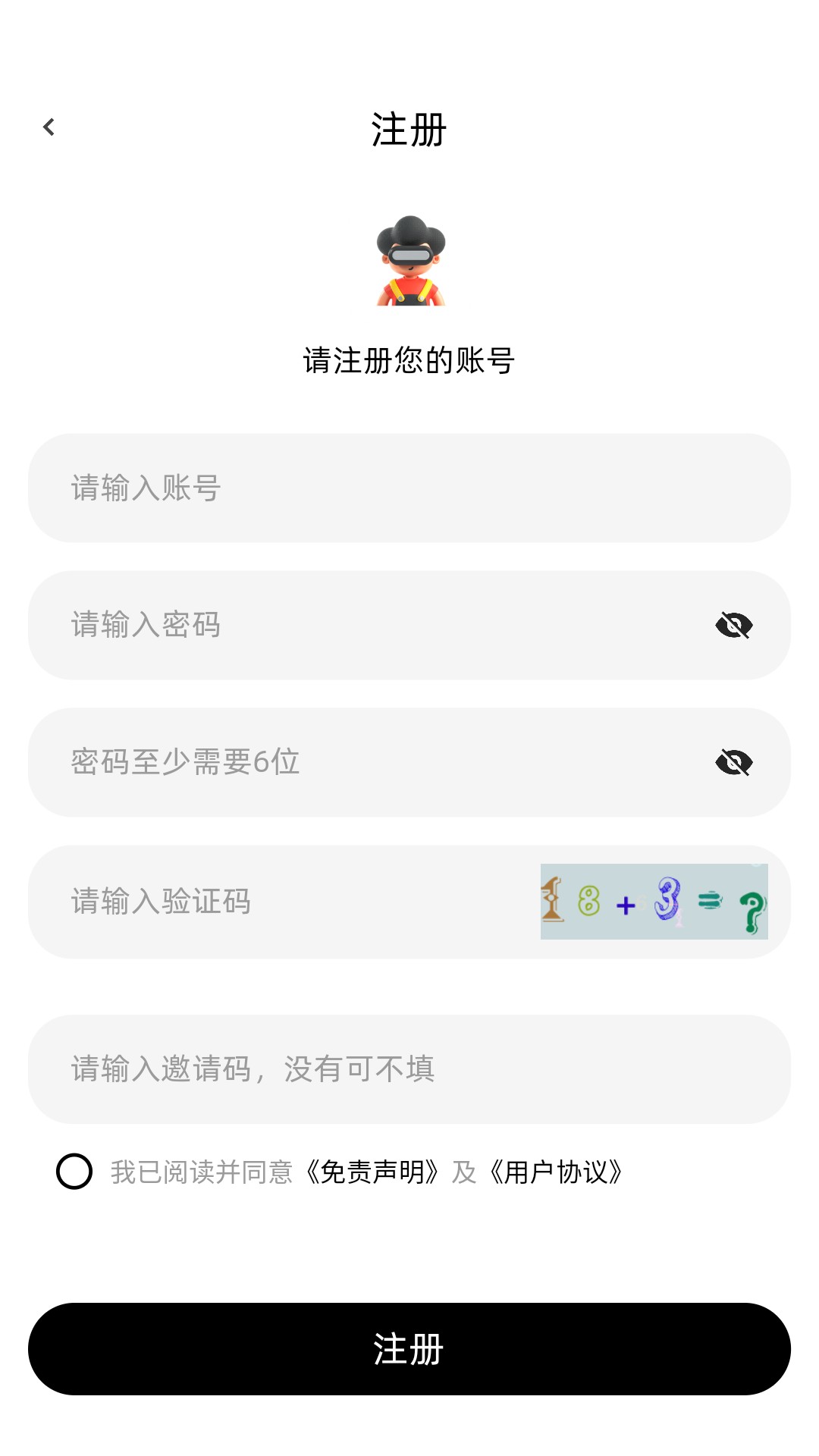Show the password in the first password field
Screen dimensions: 819x1456
pyautogui.click(x=735, y=624)
